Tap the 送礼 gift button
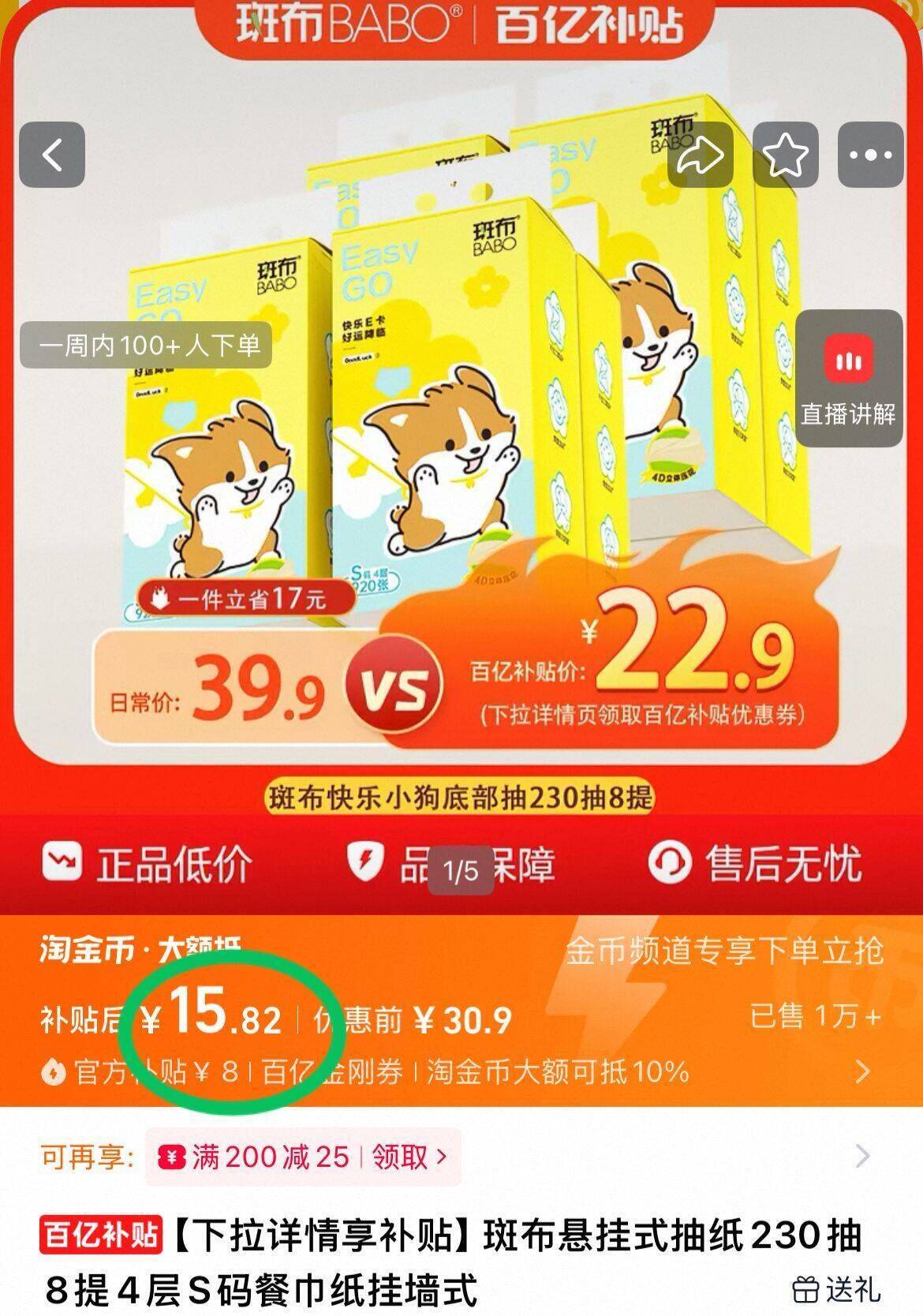Screen dimensions: 923x1316 836,1289
